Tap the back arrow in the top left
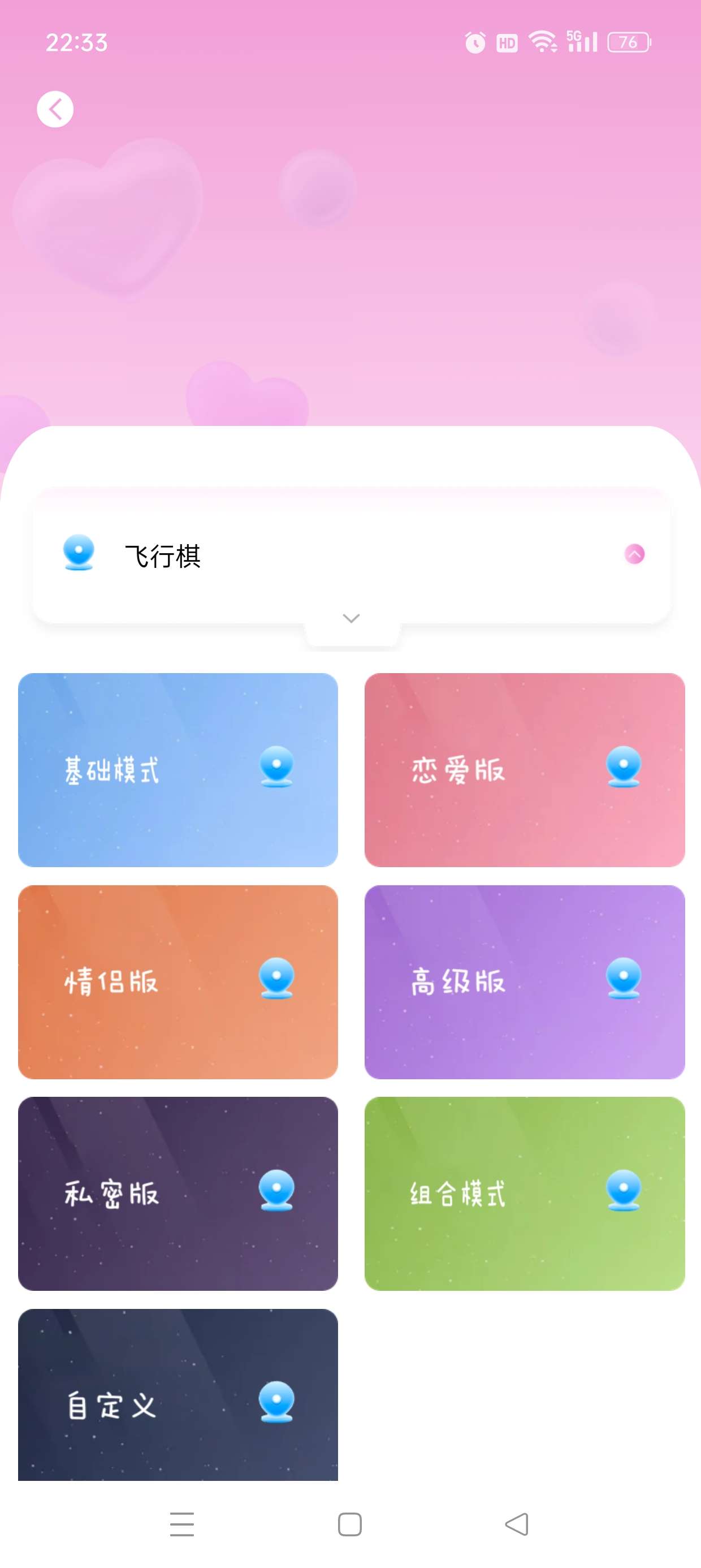701x1568 pixels. (x=55, y=109)
